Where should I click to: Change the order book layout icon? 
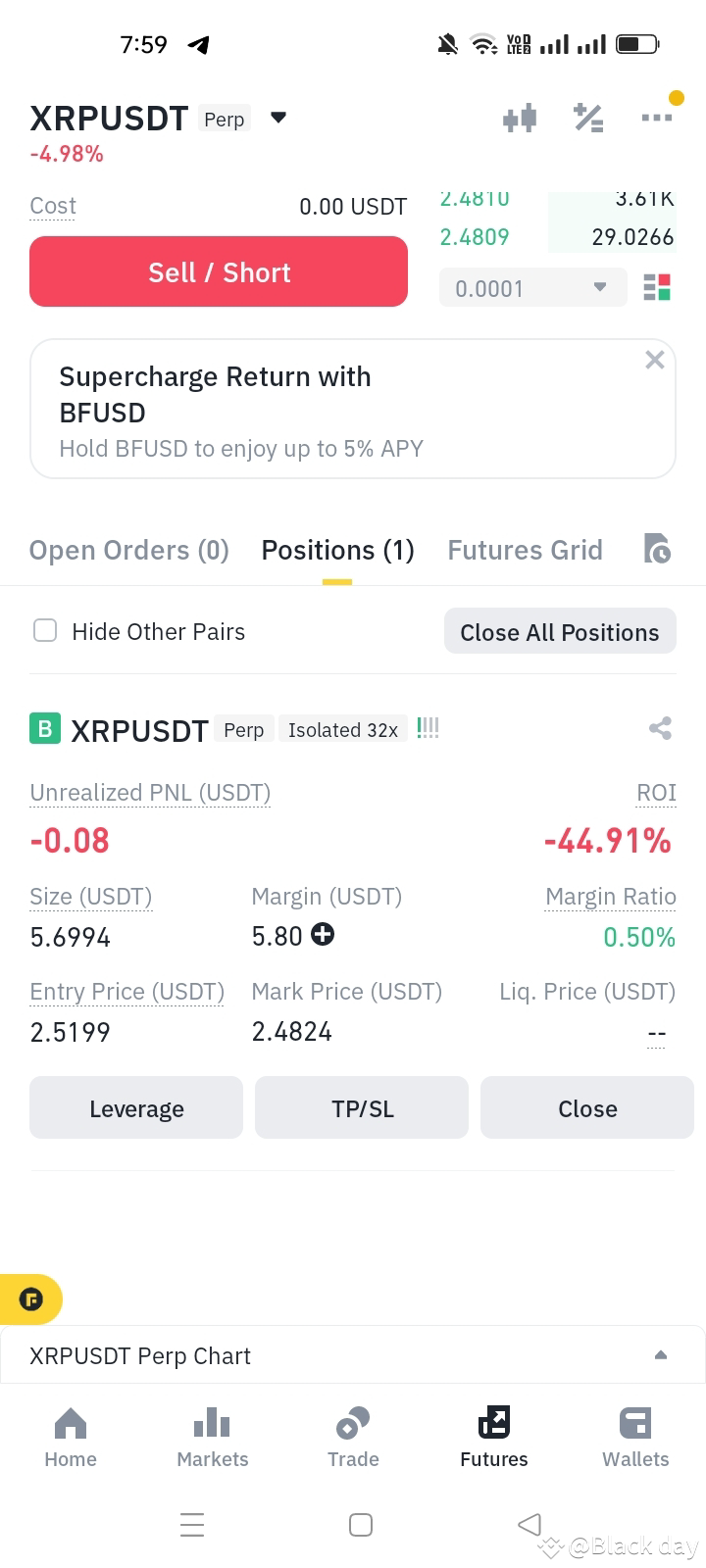coord(657,287)
